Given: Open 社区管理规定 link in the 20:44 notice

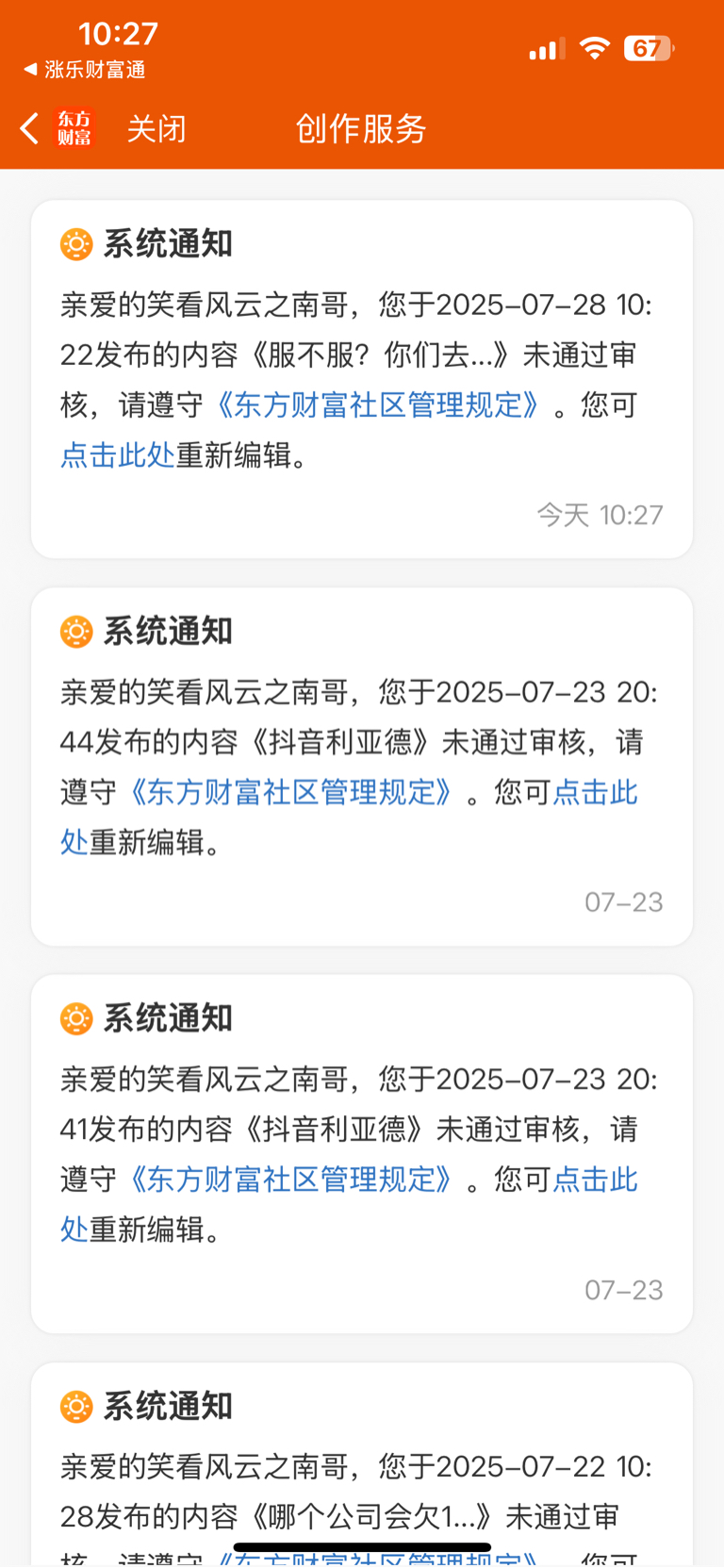Looking at the screenshot, I should tap(291, 792).
